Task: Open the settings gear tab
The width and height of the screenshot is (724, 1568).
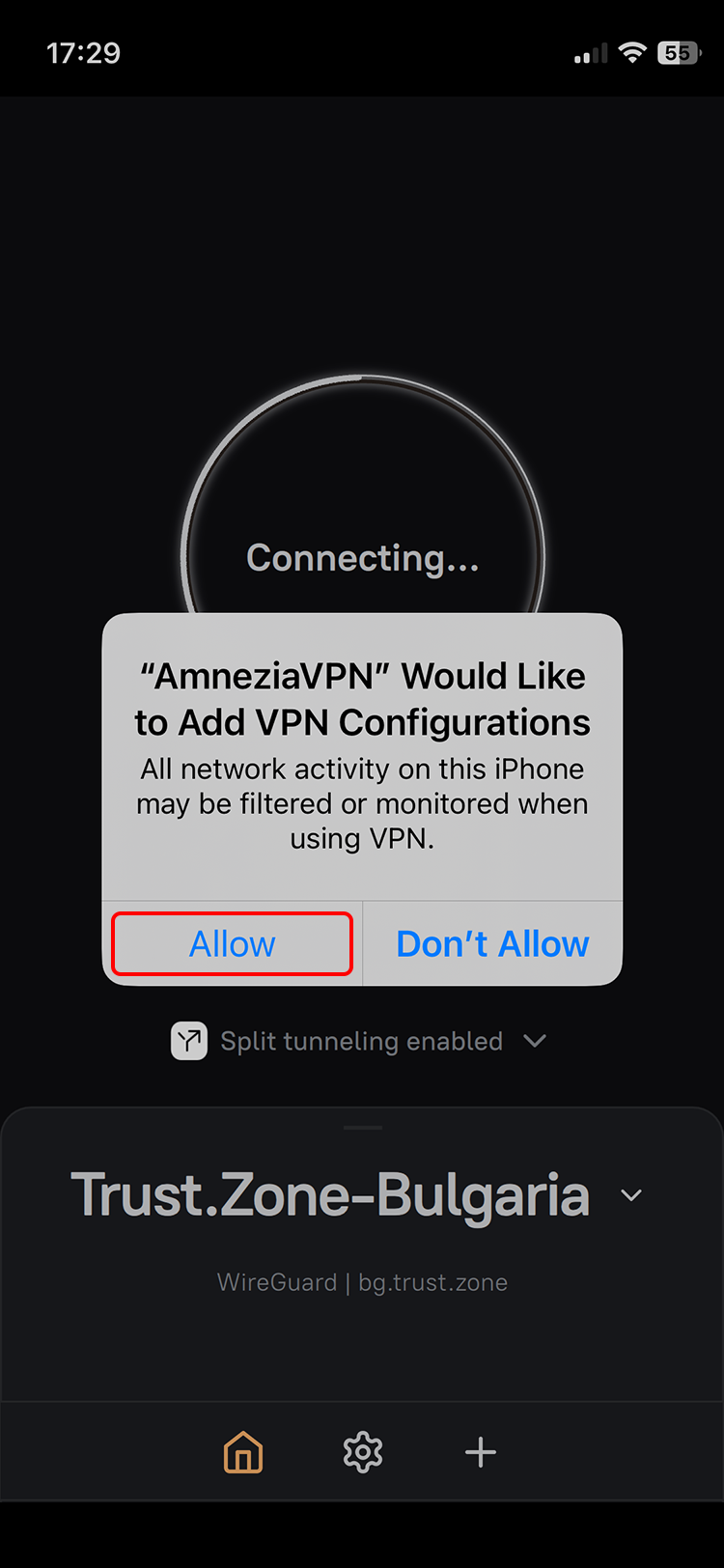Action: (363, 1452)
